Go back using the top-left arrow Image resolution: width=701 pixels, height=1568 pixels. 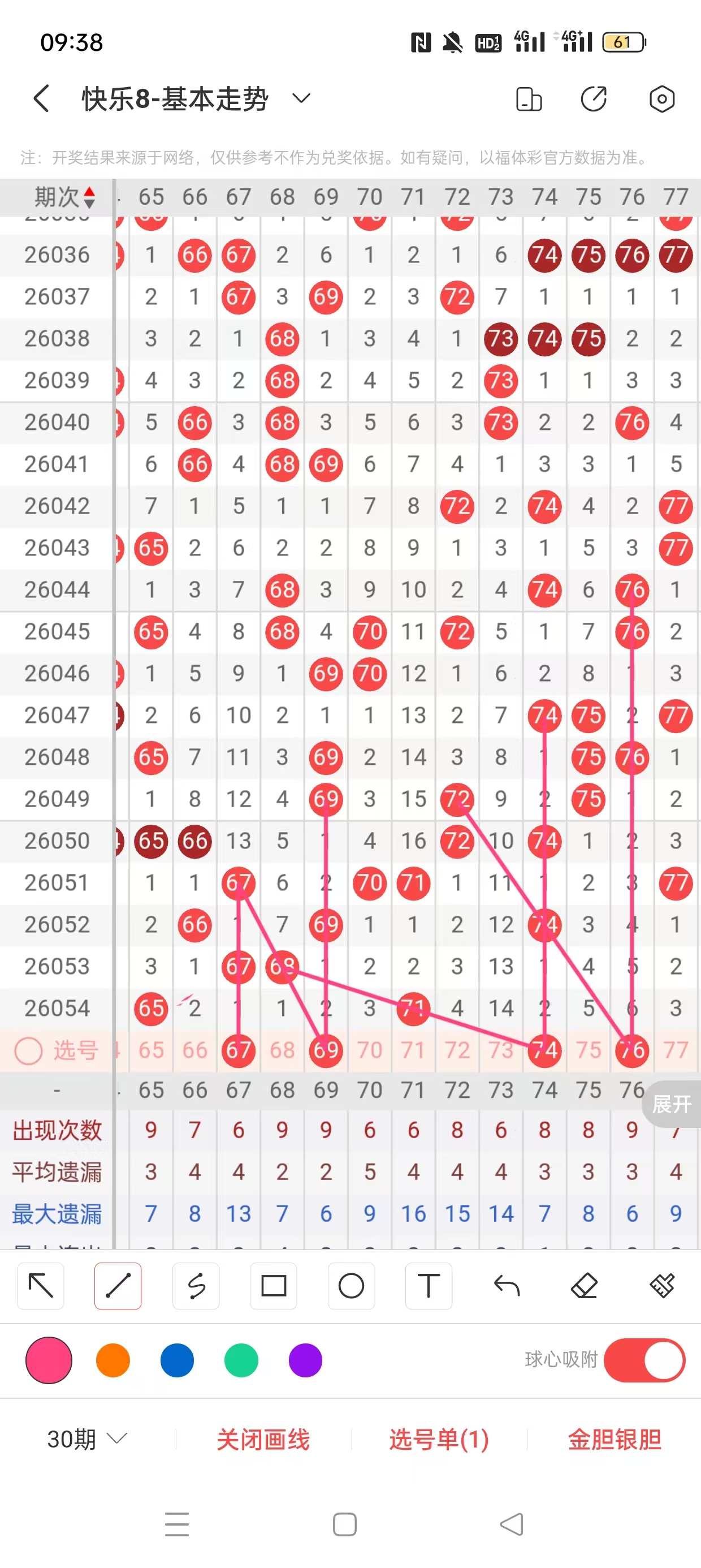pos(41,98)
